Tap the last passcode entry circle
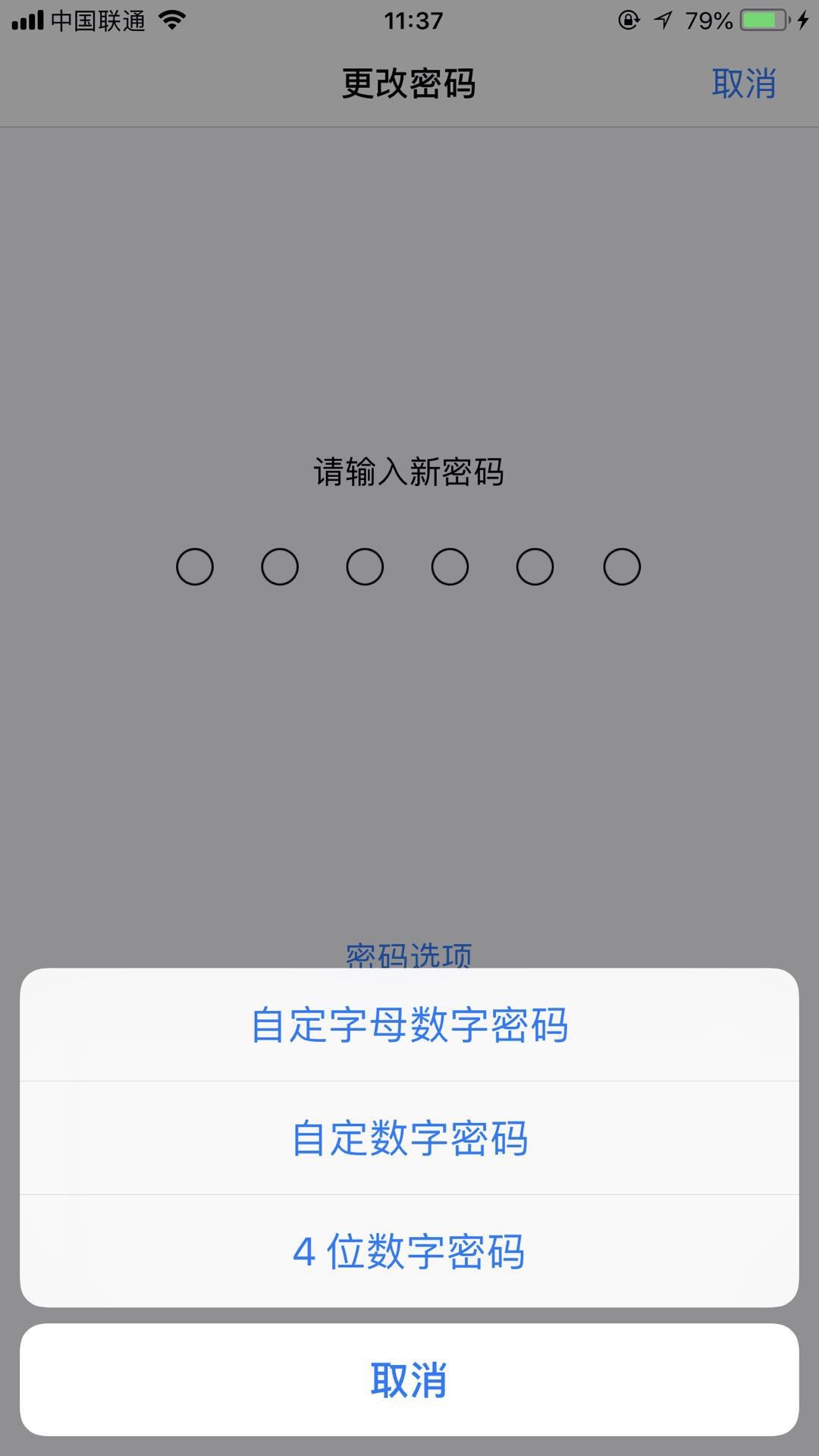The height and width of the screenshot is (1456, 819). tap(620, 566)
